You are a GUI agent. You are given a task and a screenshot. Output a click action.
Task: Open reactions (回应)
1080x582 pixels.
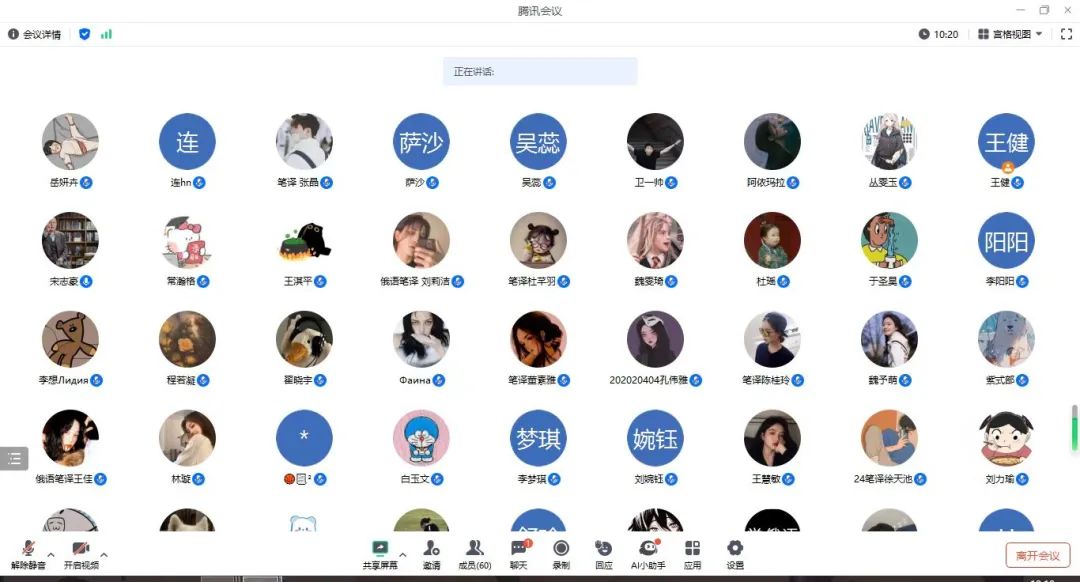click(x=603, y=552)
